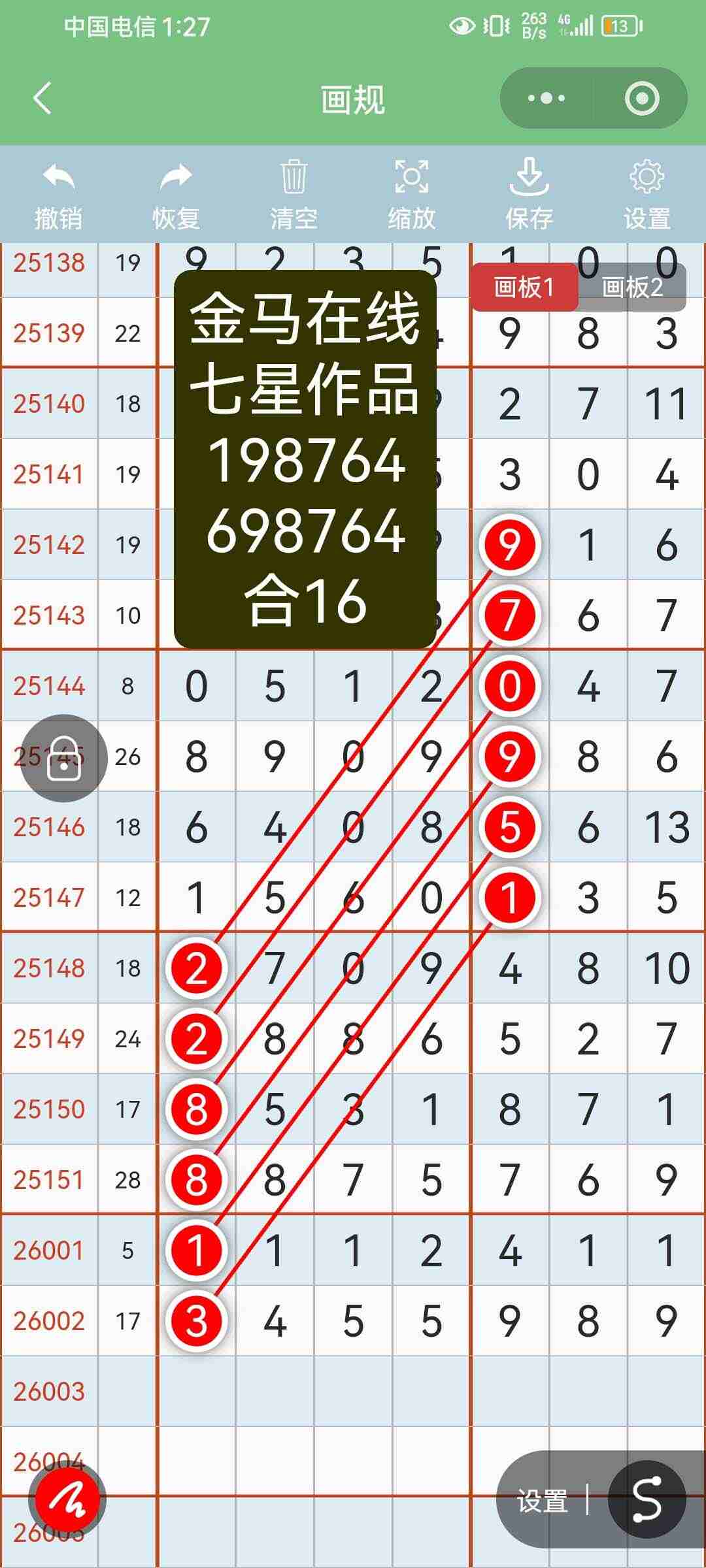This screenshot has height=1568, width=706.
Task: Switch to the 画板2 tab
Action: point(632,287)
